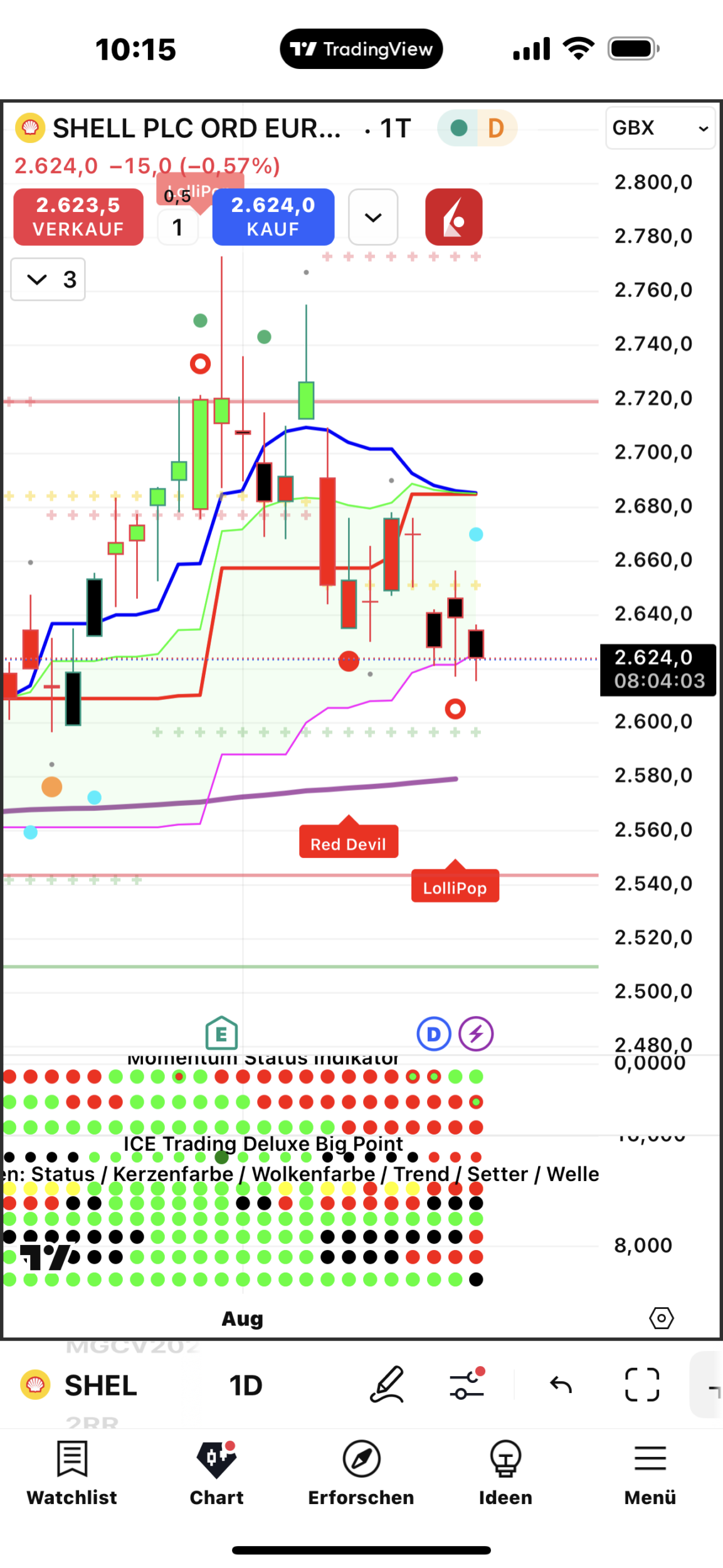The width and height of the screenshot is (723, 1568).
Task: Switch to the Ideen tab
Action: point(505,1473)
